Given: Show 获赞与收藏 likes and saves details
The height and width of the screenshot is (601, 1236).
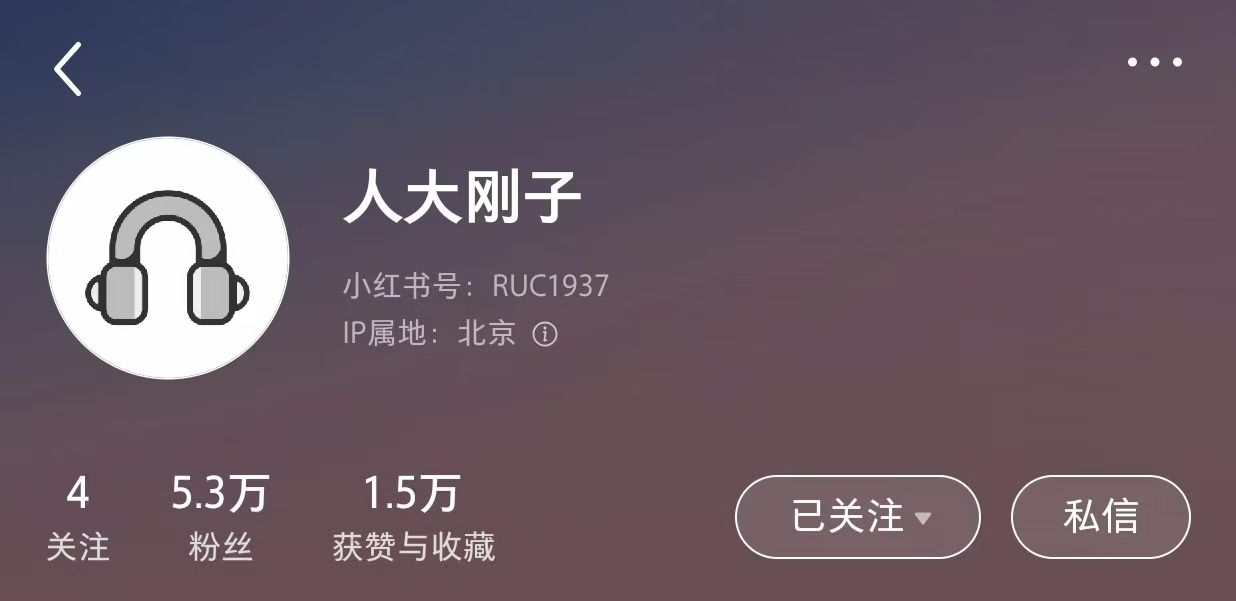Looking at the screenshot, I should 413,519.
